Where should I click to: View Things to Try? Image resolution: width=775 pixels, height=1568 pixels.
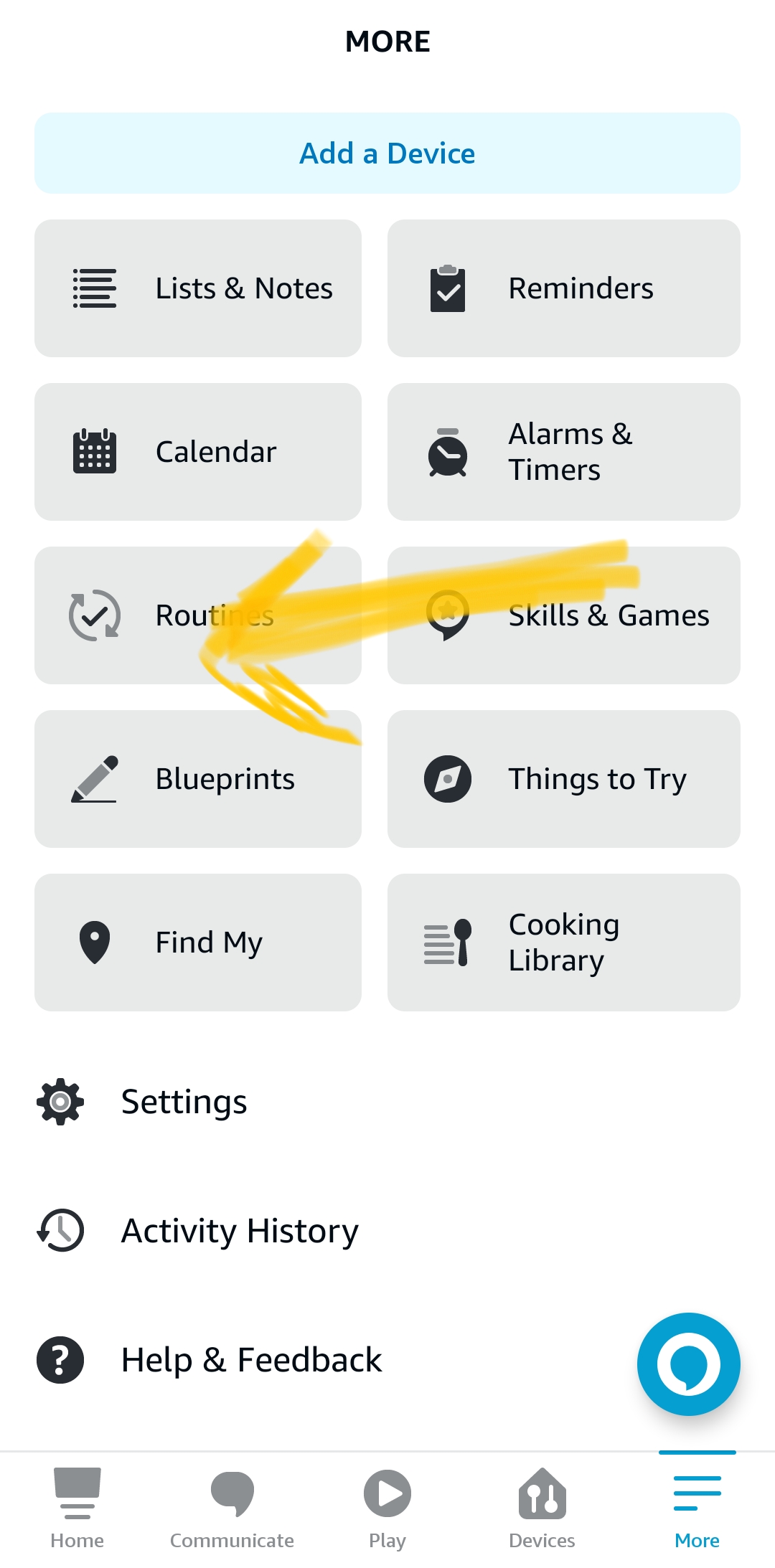click(563, 779)
